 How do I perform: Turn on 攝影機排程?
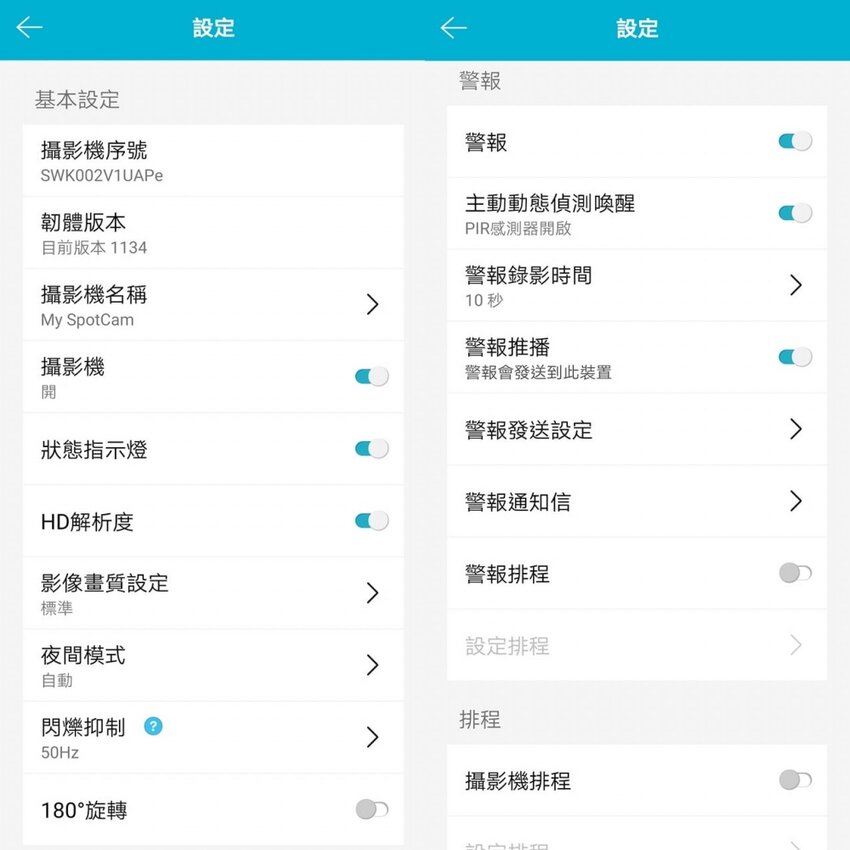[x=795, y=780]
